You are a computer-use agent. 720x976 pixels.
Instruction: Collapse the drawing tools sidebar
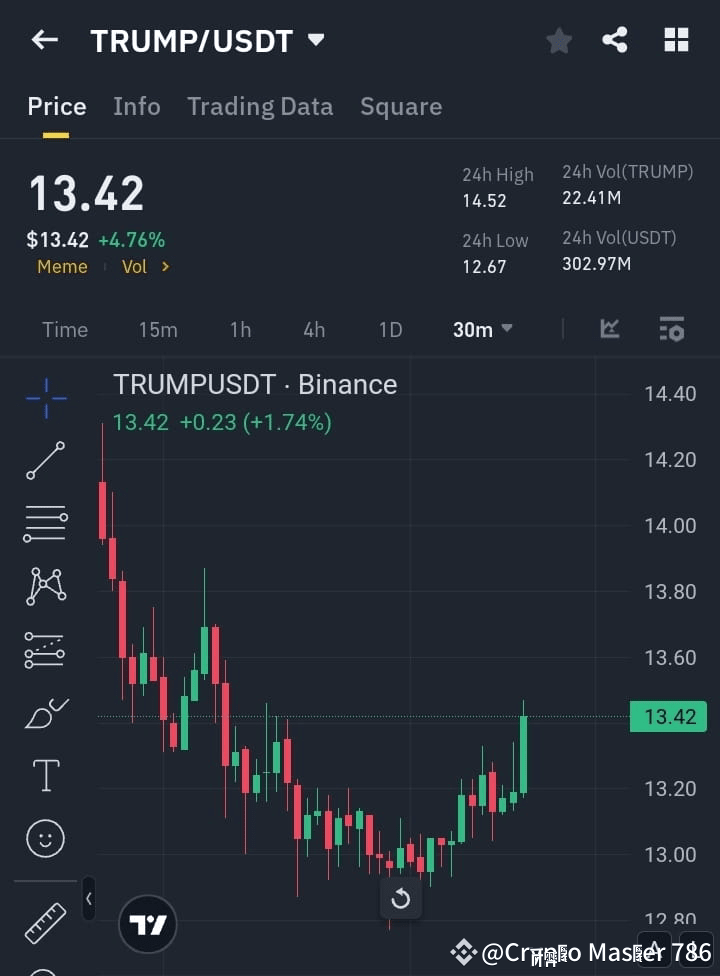pos(88,898)
